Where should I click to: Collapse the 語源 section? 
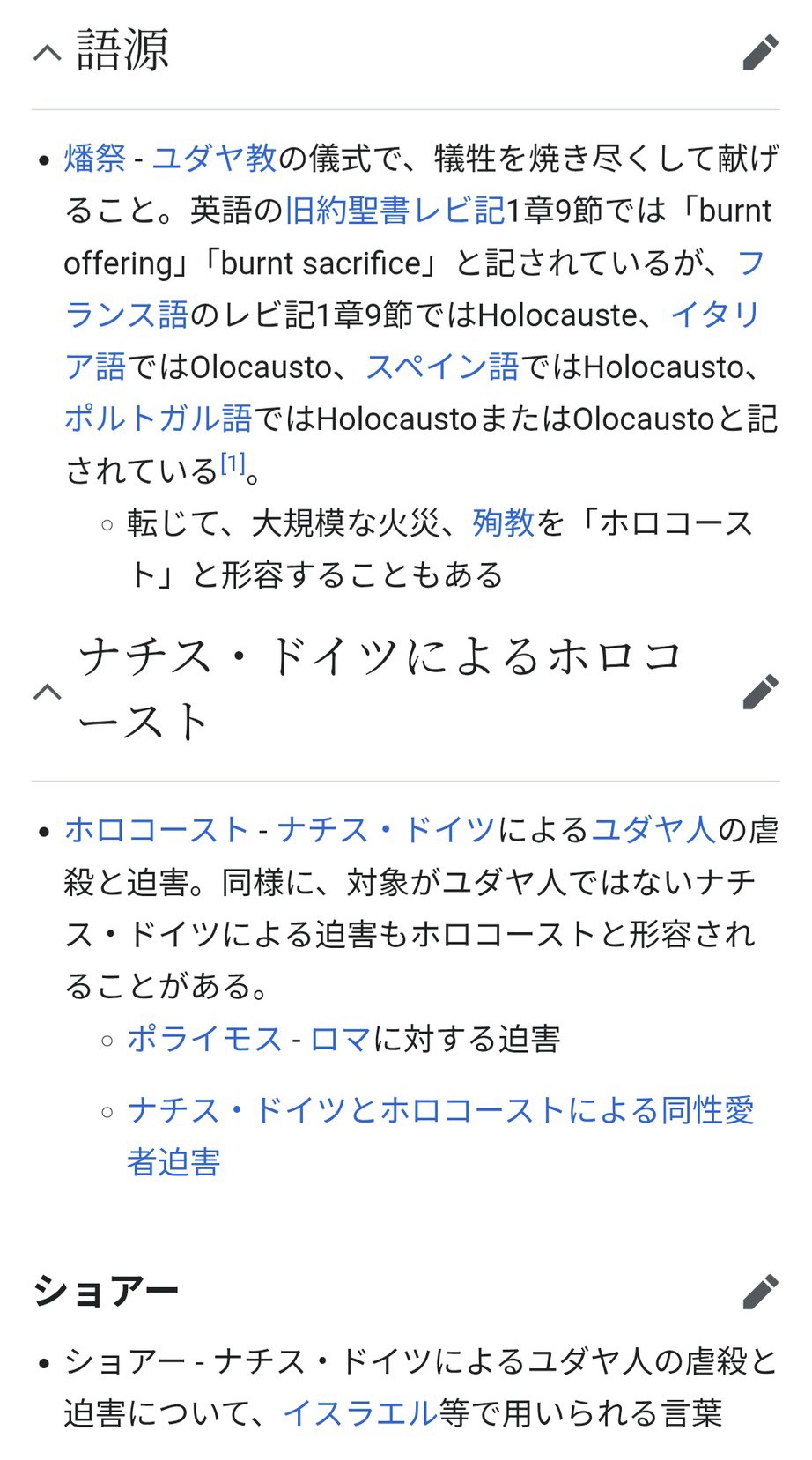[x=48, y=53]
